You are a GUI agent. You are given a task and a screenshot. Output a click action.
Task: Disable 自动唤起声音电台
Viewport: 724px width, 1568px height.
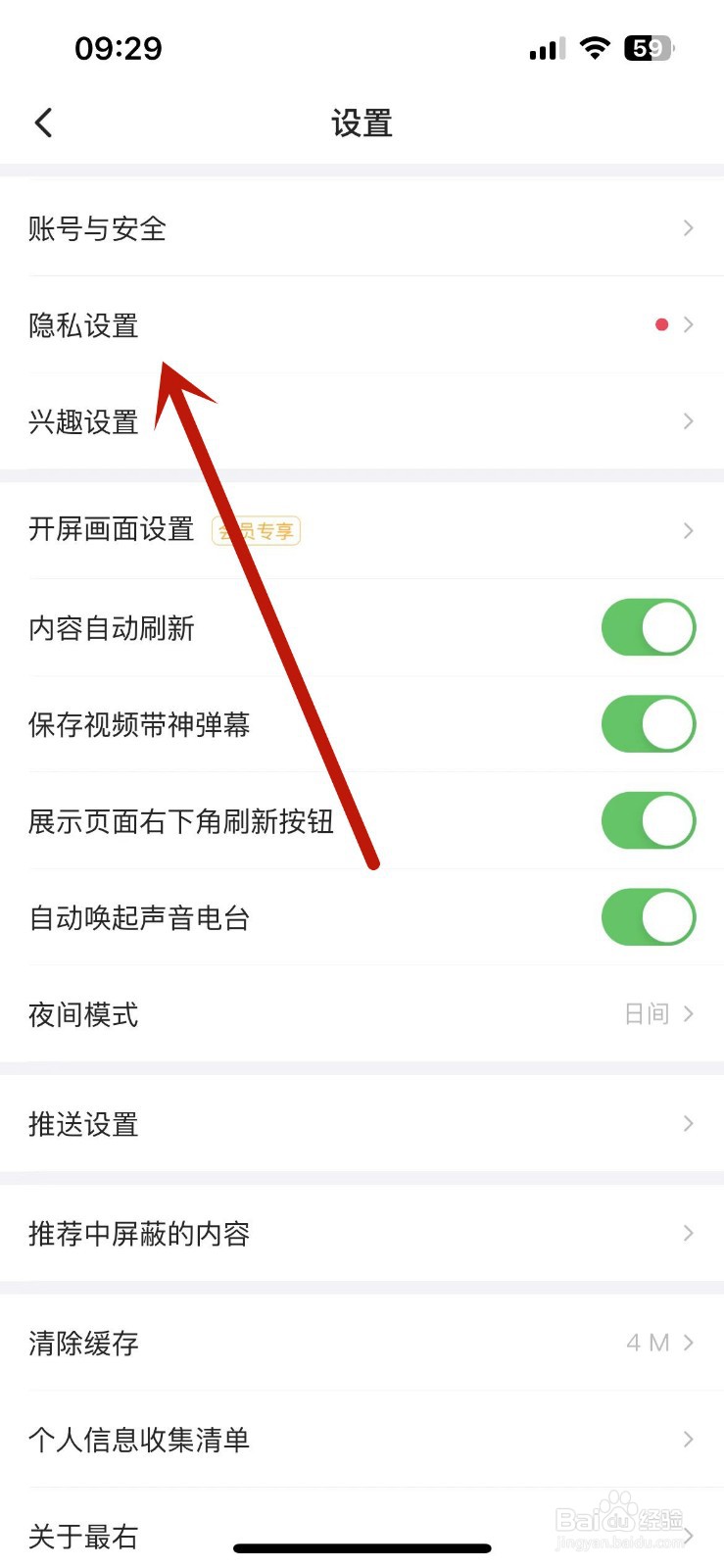649,918
